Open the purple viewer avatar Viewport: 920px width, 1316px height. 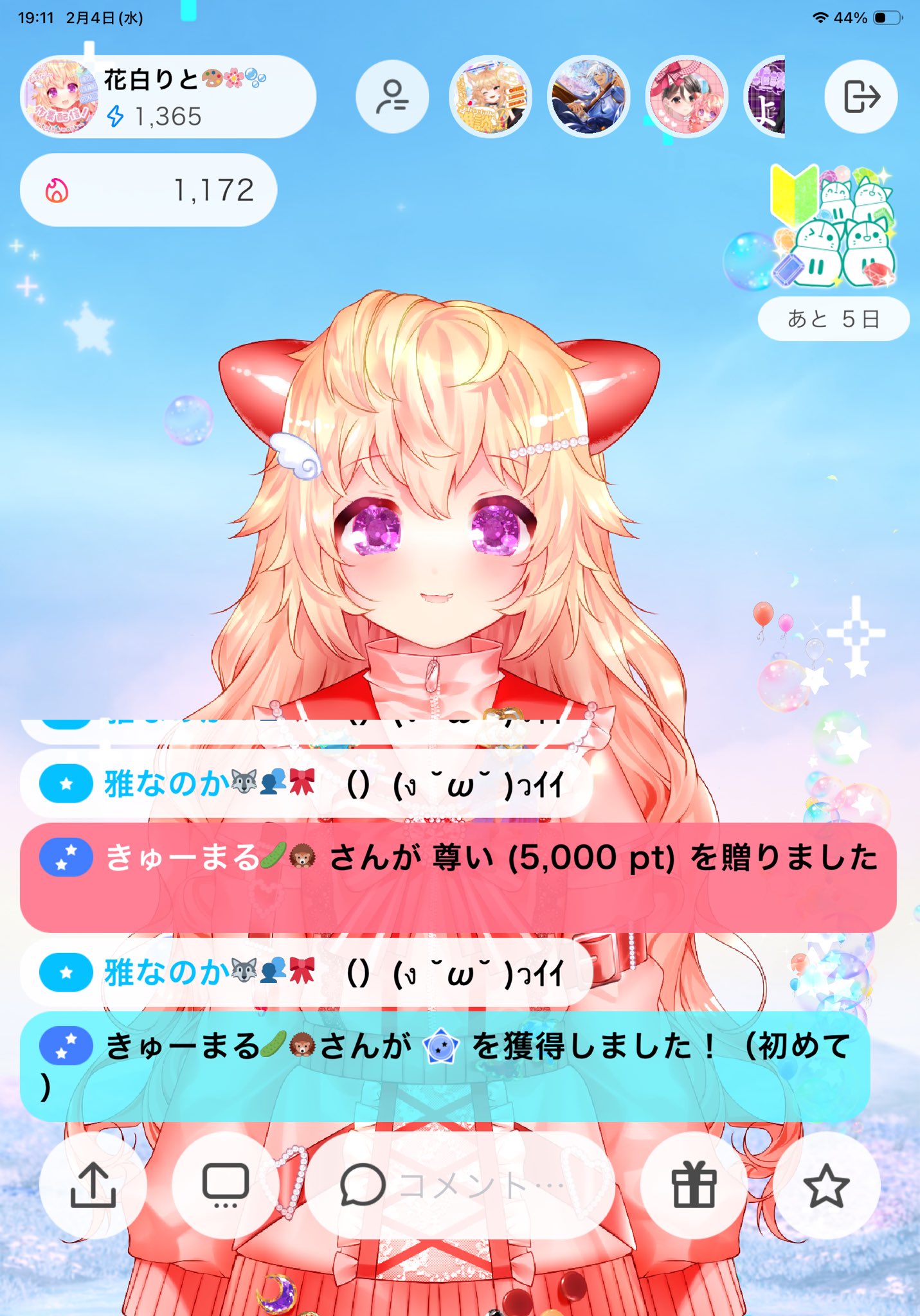(x=766, y=96)
